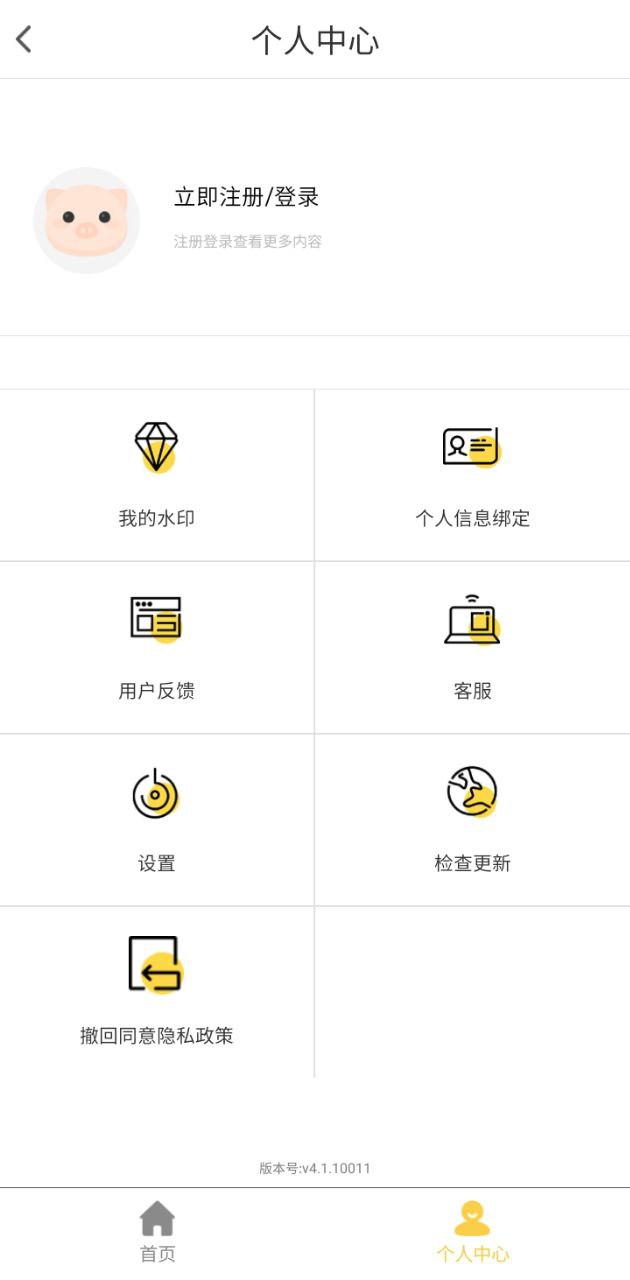Viewport: 630px width, 1280px height.
Task: Tap the pig avatar picture
Action: pyautogui.click(x=87, y=220)
